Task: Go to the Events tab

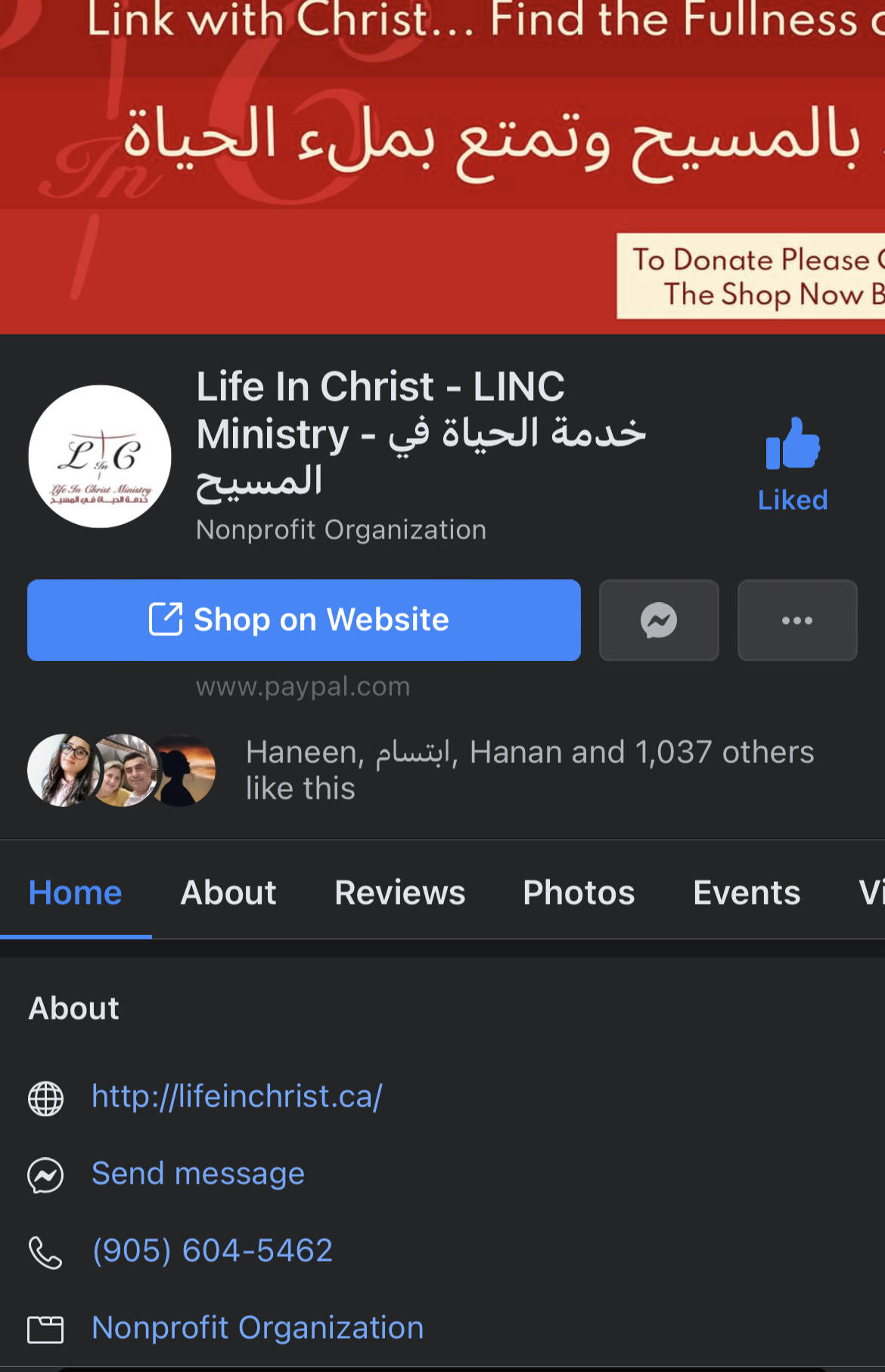Action: pos(747,892)
